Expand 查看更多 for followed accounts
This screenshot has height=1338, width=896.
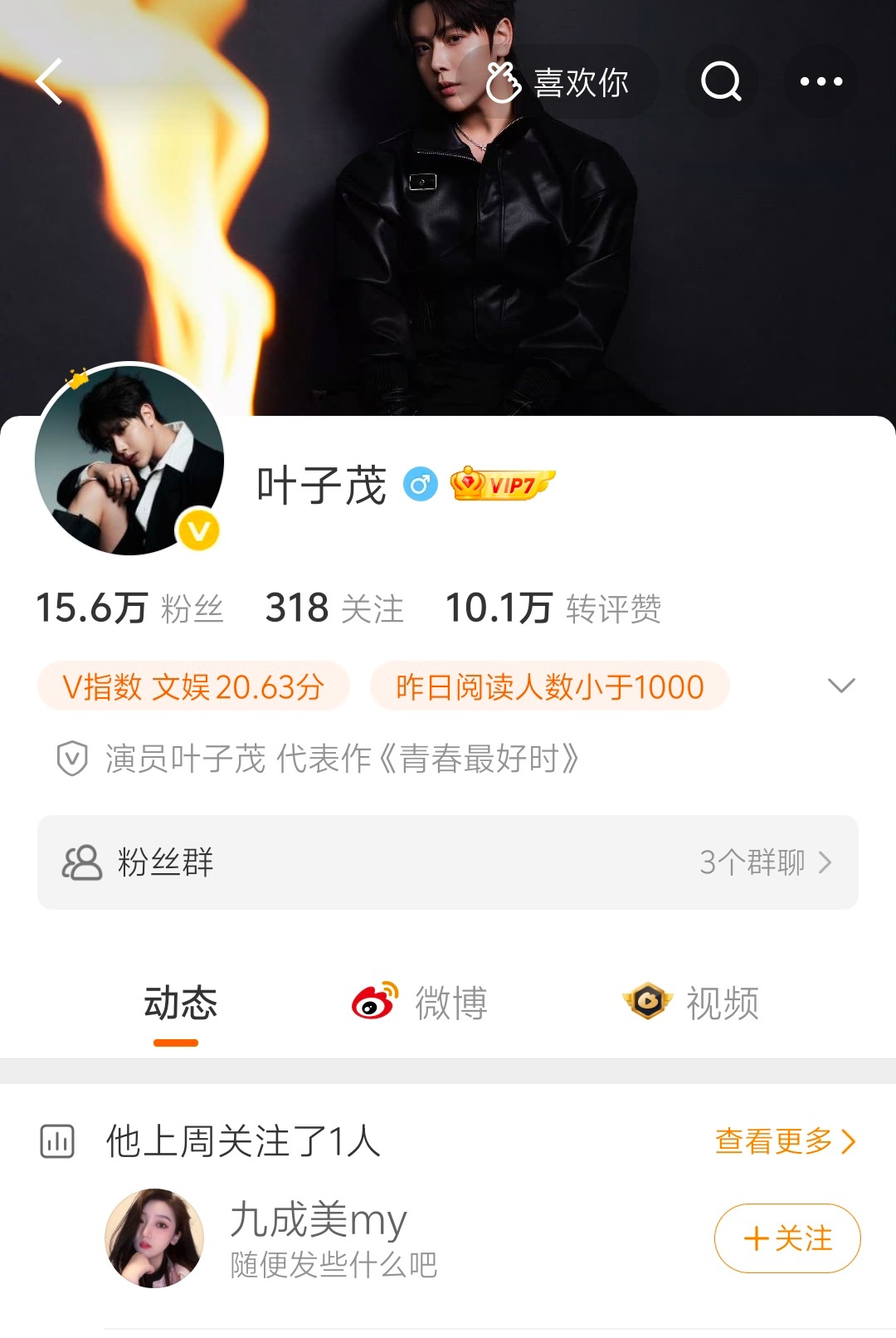coord(784,1143)
